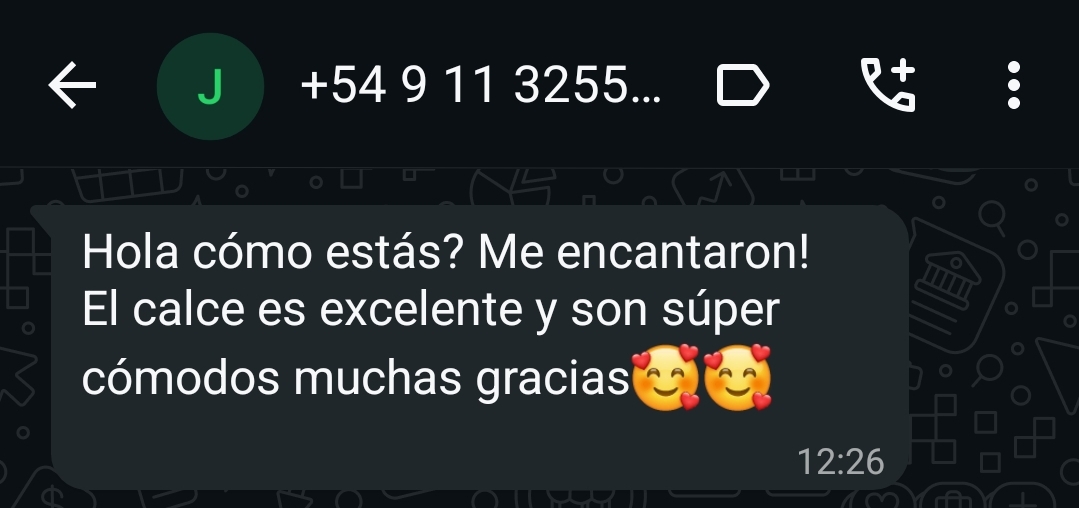The width and height of the screenshot is (1079, 508).
Task: Go back to the chat list
Action: tap(72, 85)
